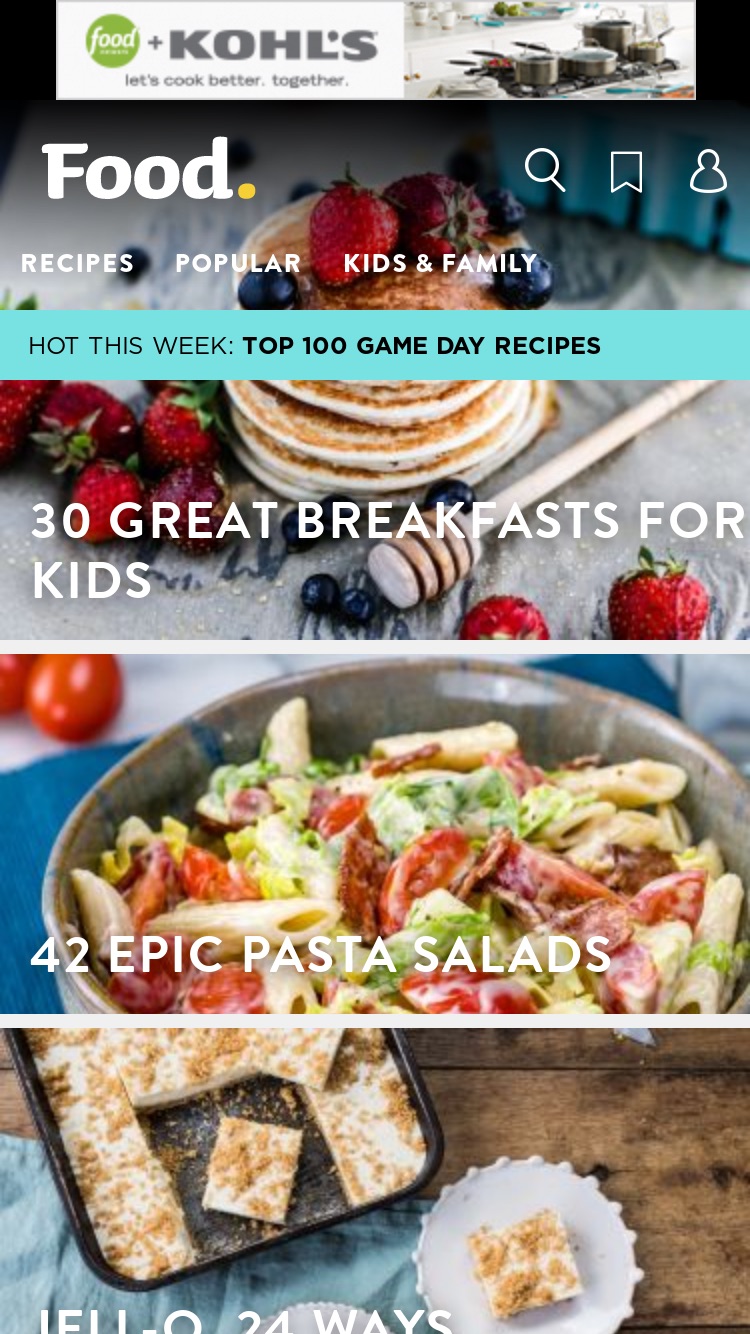This screenshot has width=750, height=1334.
Task: Open the Kohl's banner ad
Action: [x=376, y=50]
